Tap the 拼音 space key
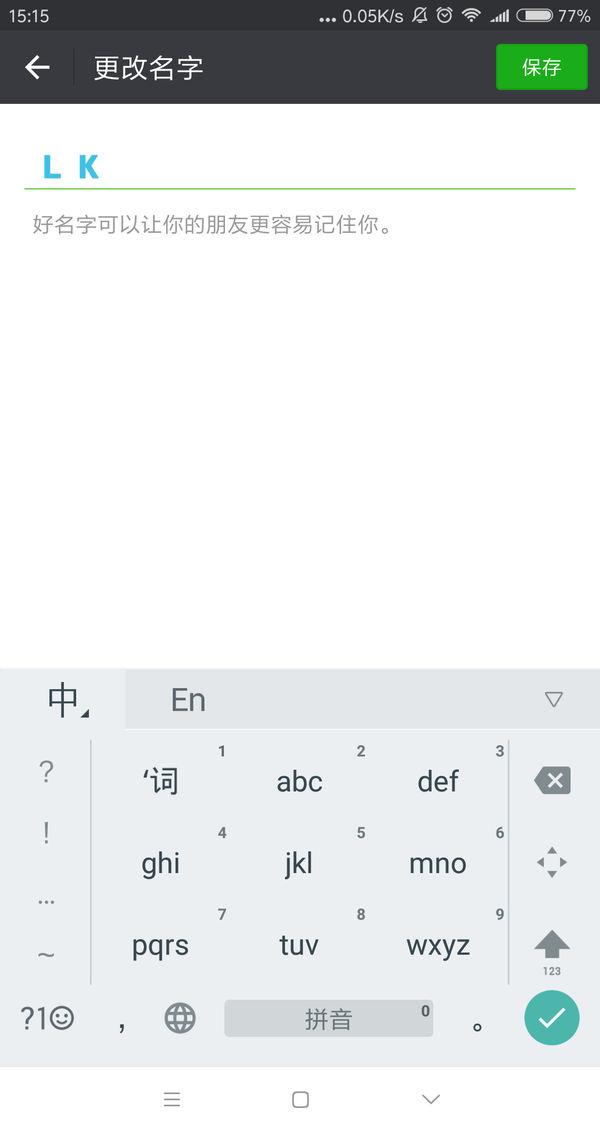Viewport: 600px width, 1133px height. point(328,1018)
